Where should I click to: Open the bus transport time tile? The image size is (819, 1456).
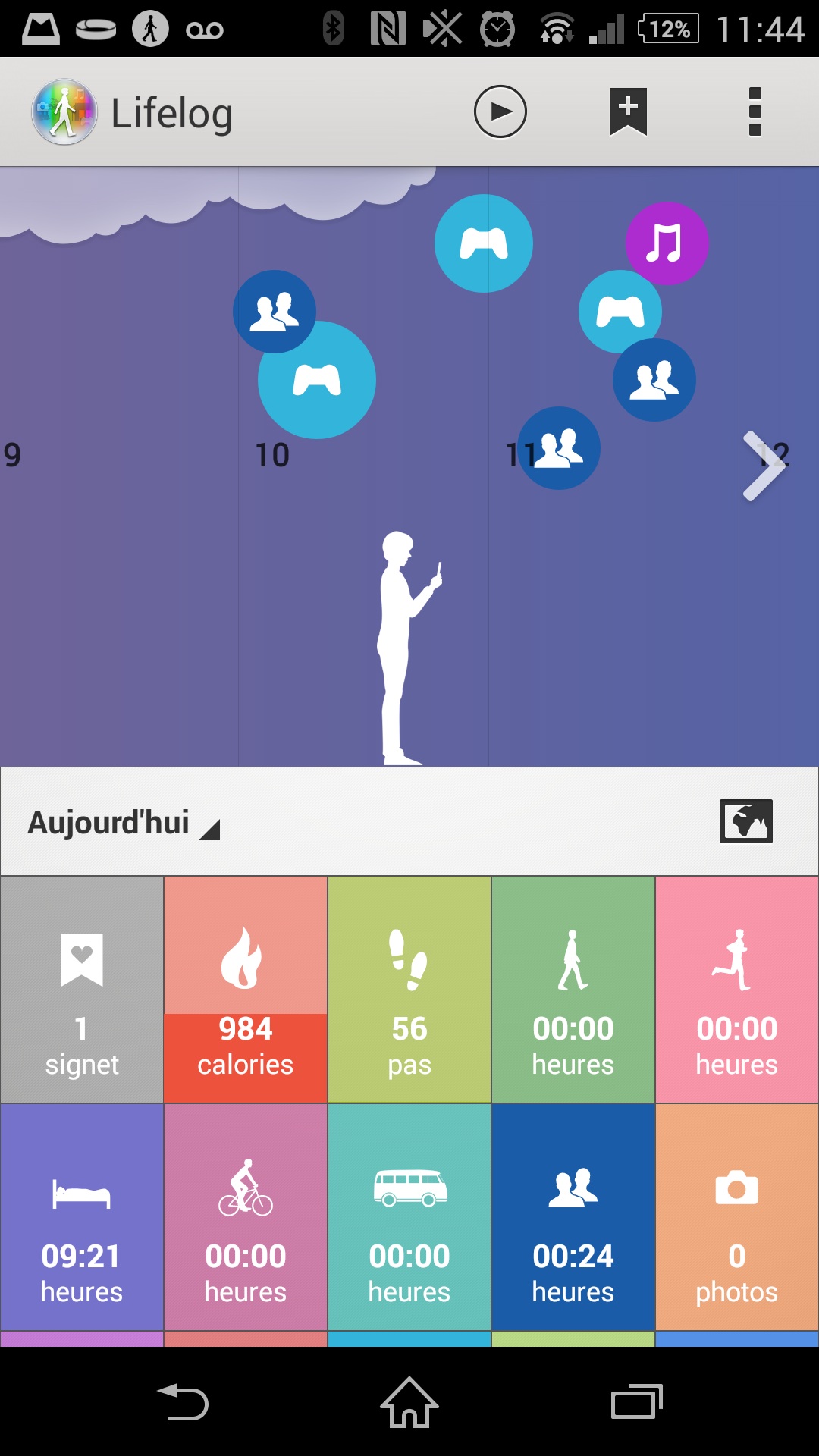click(x=409, y=1217)
